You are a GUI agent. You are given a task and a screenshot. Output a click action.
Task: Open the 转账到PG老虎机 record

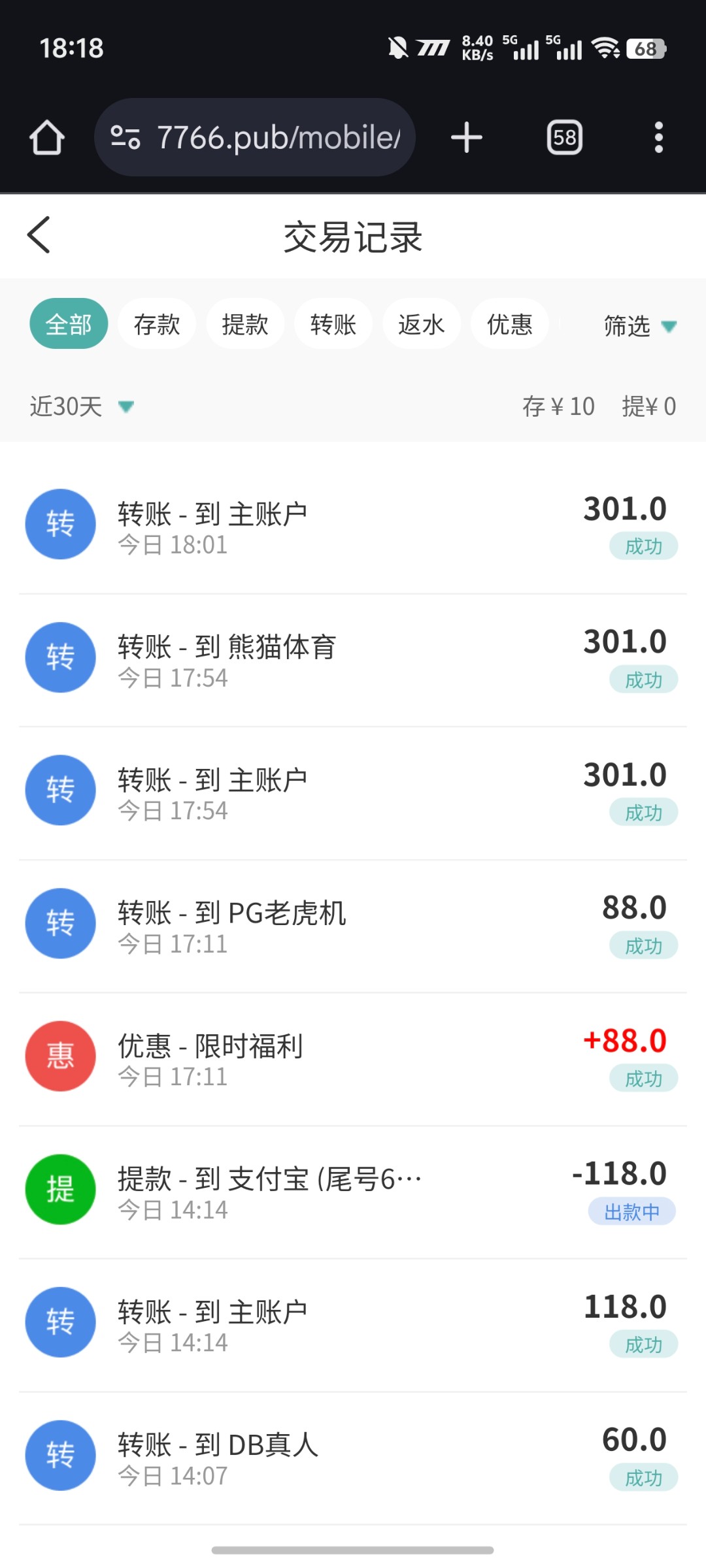pos(353,926)
